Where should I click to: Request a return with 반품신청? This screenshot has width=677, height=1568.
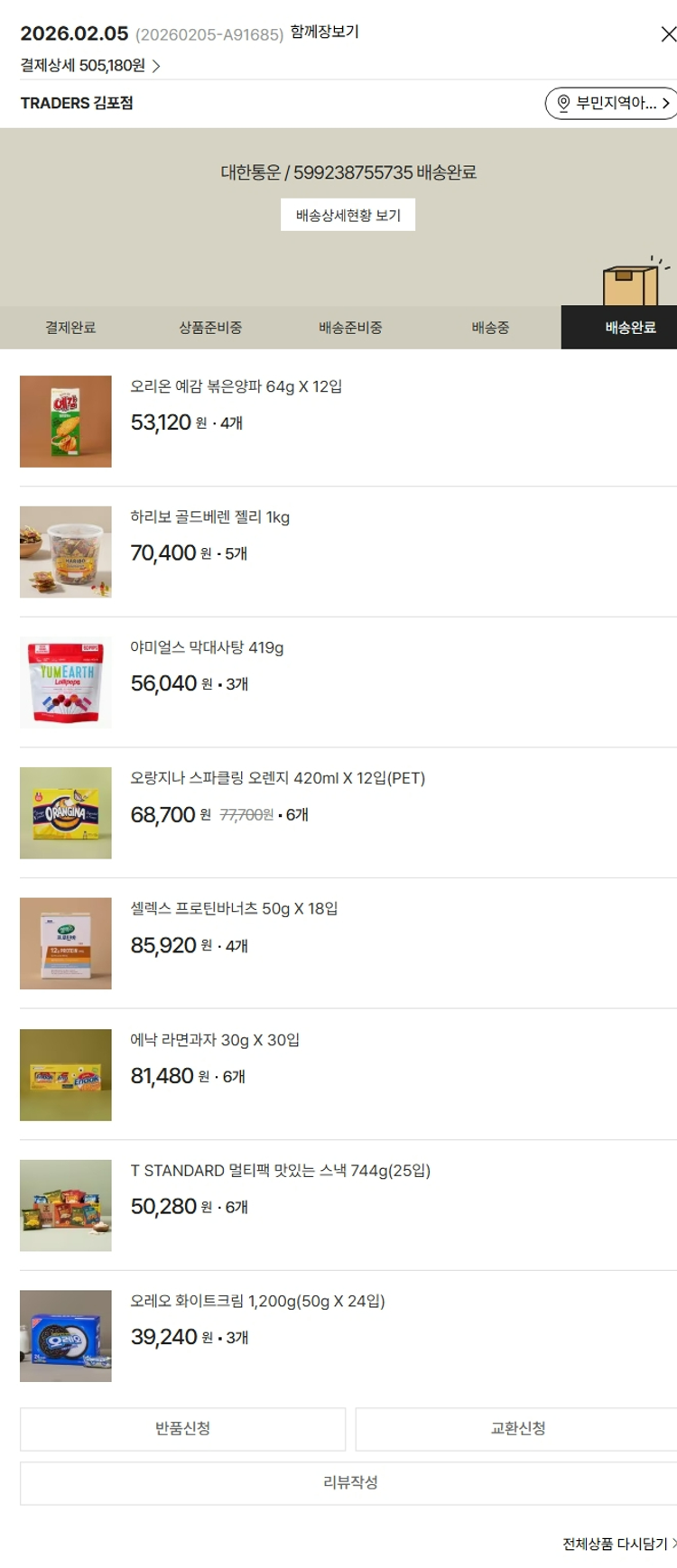182,1428
